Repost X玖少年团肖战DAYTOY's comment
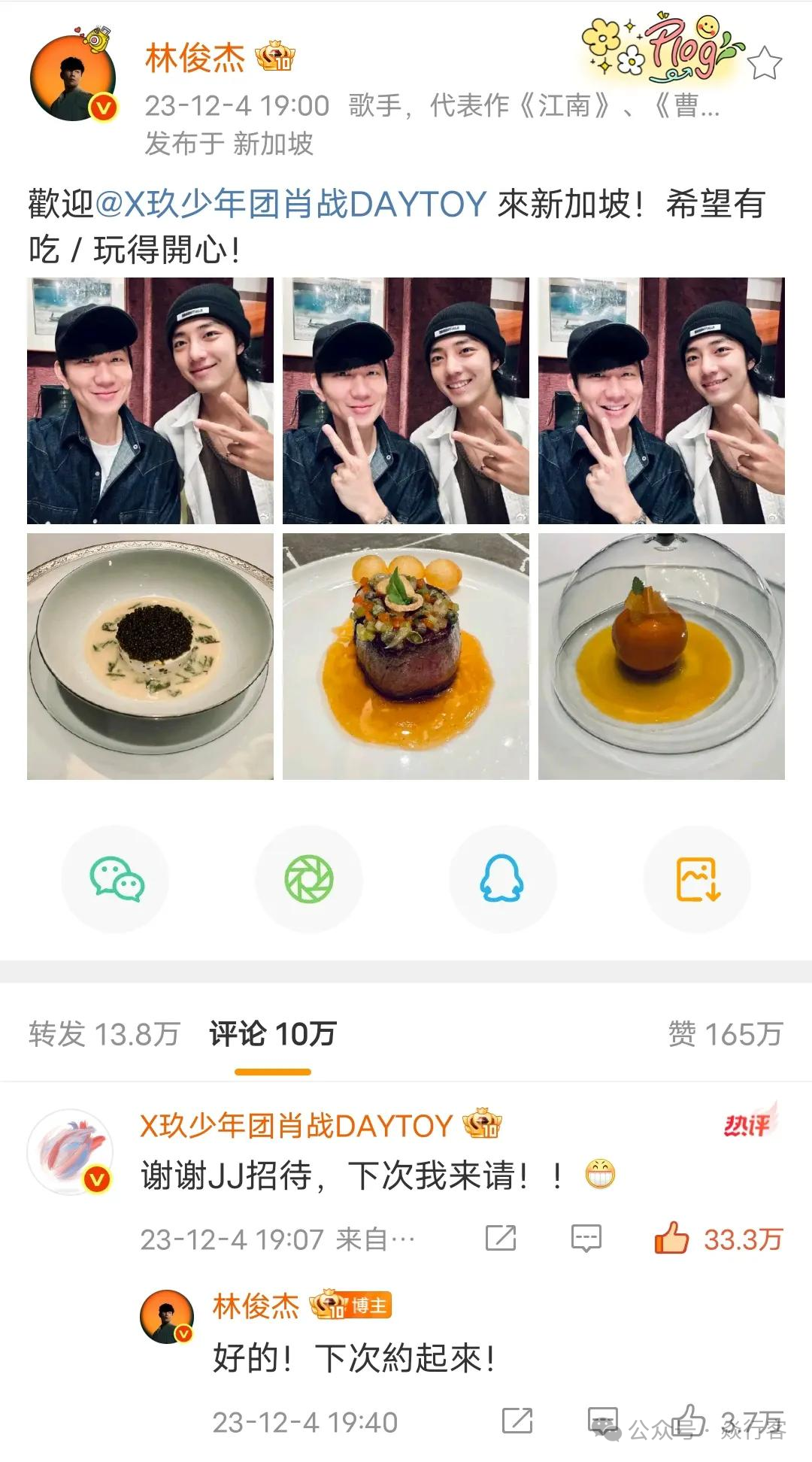The height and width of the screenshot is (1462, 812). pos(501,1239)
